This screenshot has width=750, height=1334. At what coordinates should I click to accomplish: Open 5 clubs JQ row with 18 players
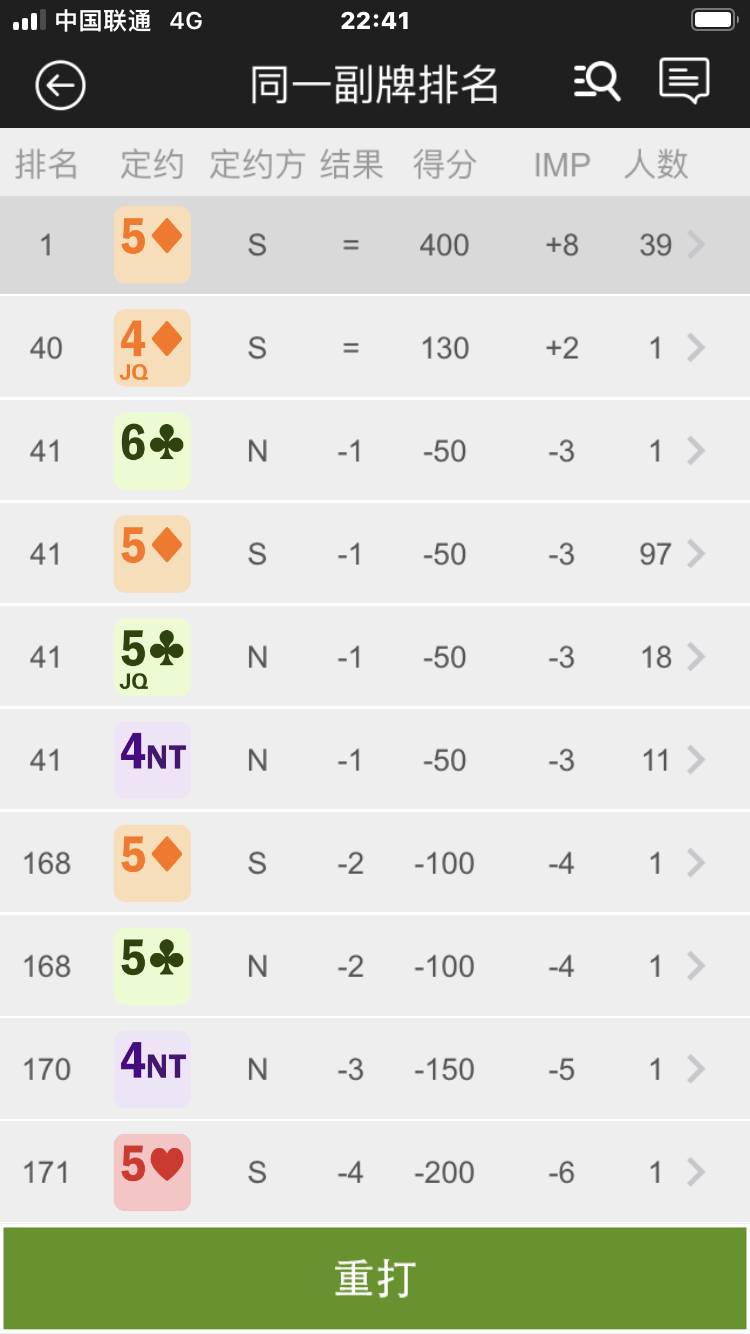pos(375,657)
